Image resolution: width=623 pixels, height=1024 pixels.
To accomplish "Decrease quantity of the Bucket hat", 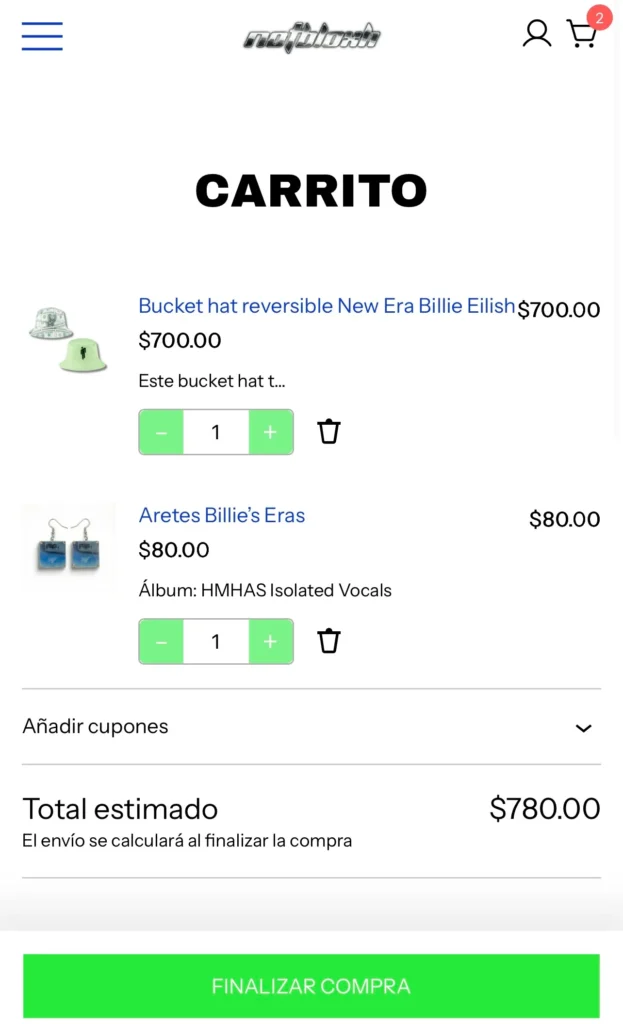I will pyautogui.click(x=162, y=432).
